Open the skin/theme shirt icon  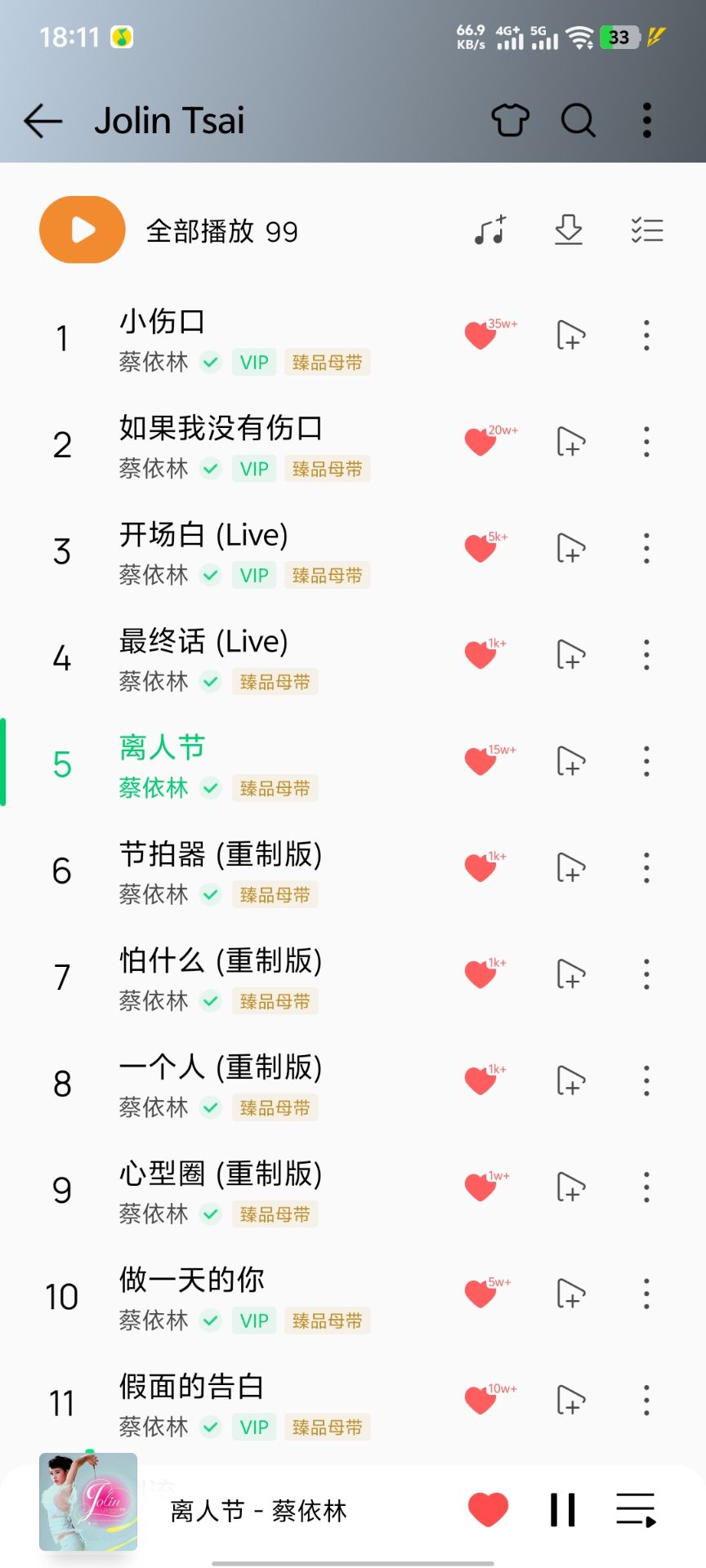coord(510,121)
